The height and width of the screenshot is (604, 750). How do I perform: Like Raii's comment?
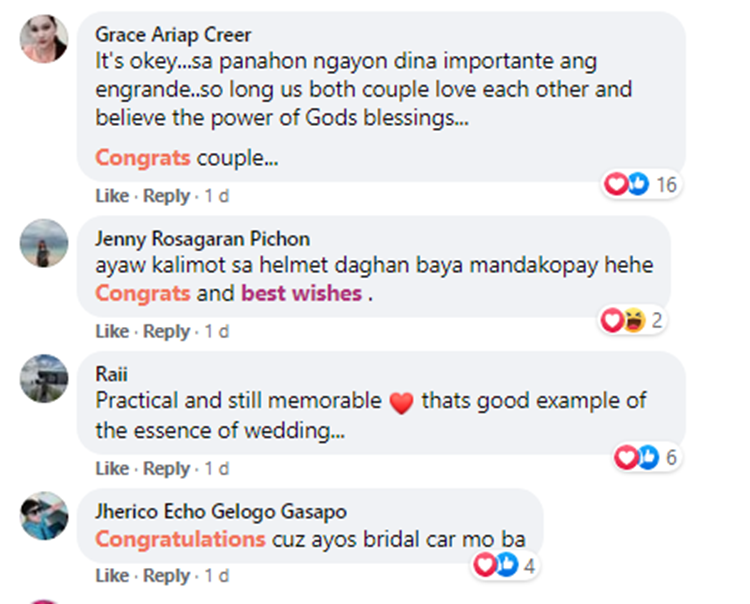[112, 468]
